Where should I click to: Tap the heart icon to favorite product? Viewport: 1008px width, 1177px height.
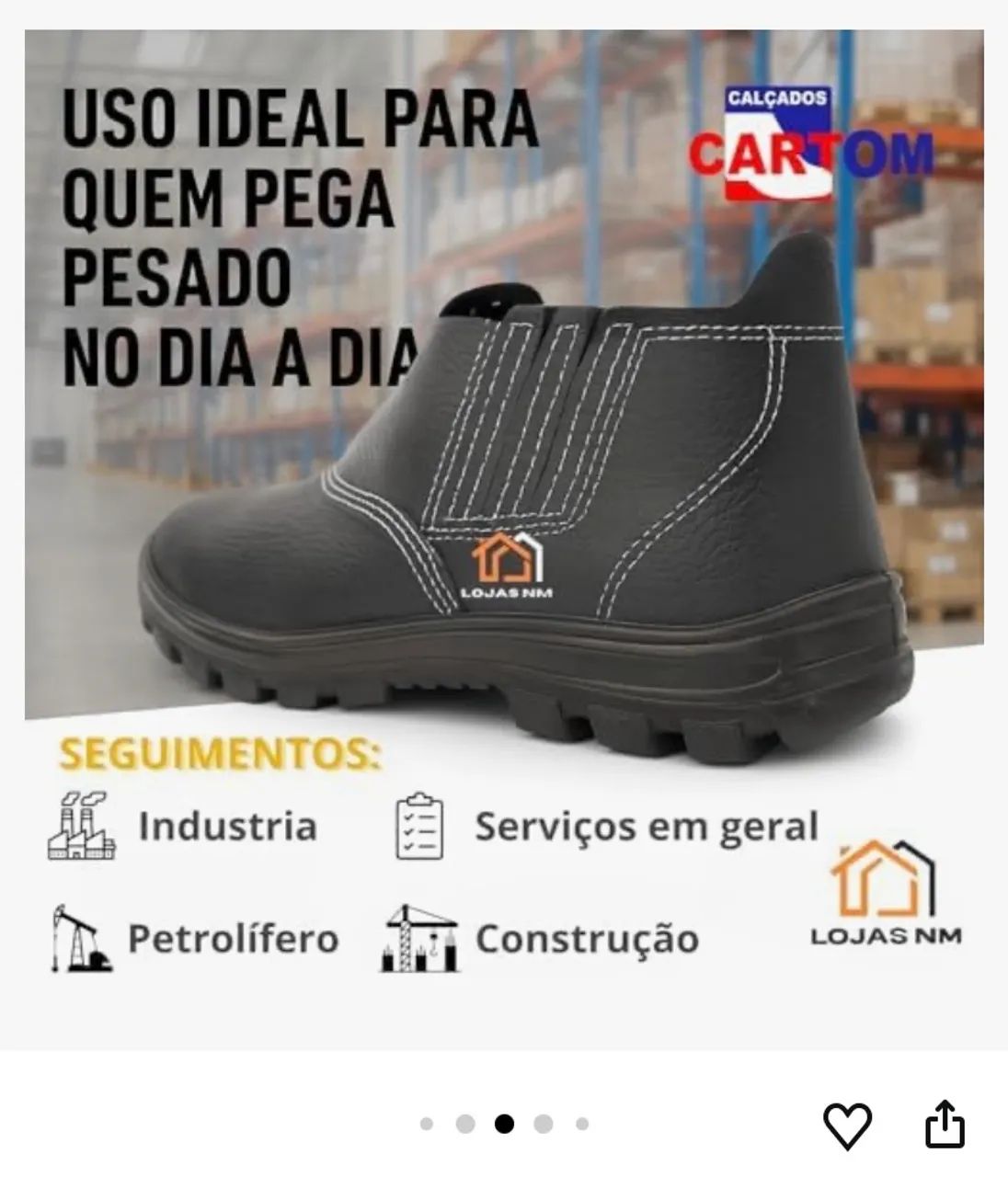coord(846,1123)
